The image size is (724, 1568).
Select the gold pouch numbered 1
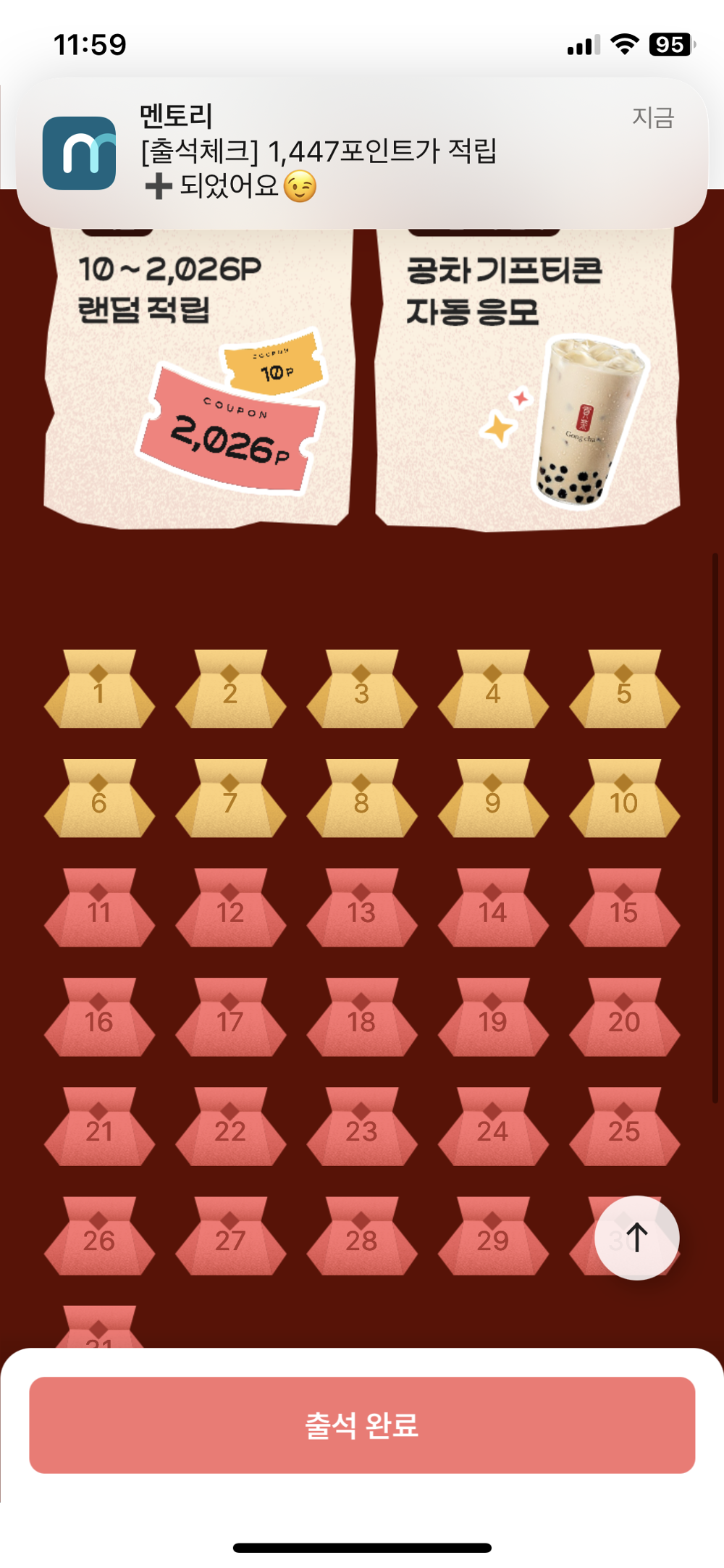pos(99,690)
